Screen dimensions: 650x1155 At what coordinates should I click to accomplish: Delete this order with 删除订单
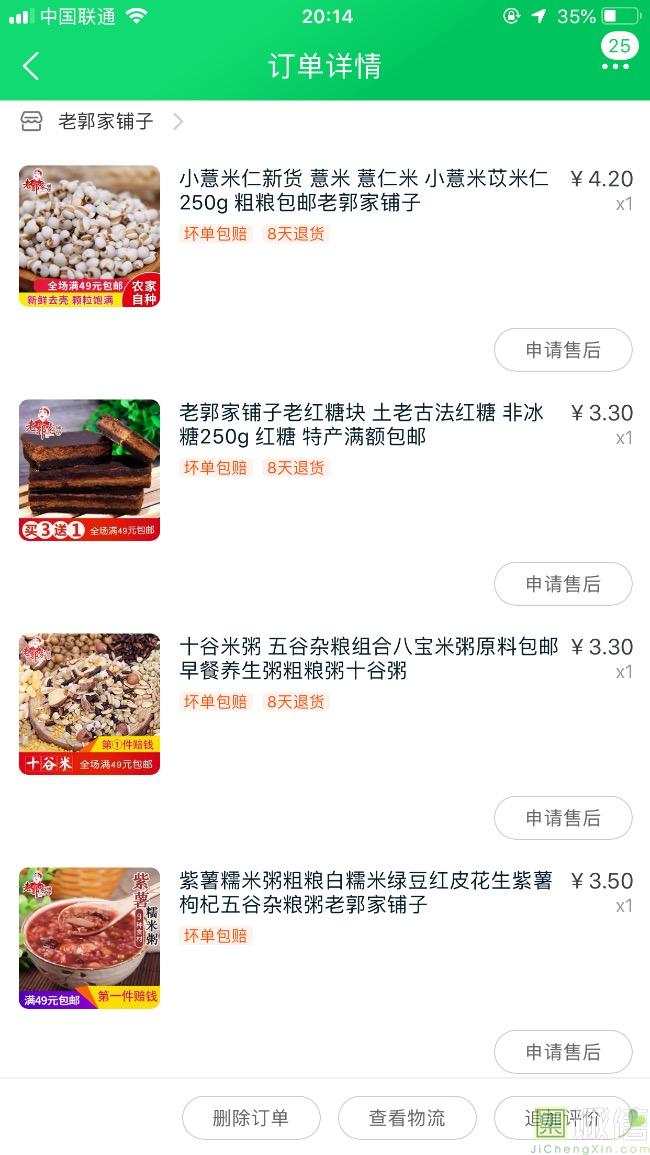(251, 1118)
